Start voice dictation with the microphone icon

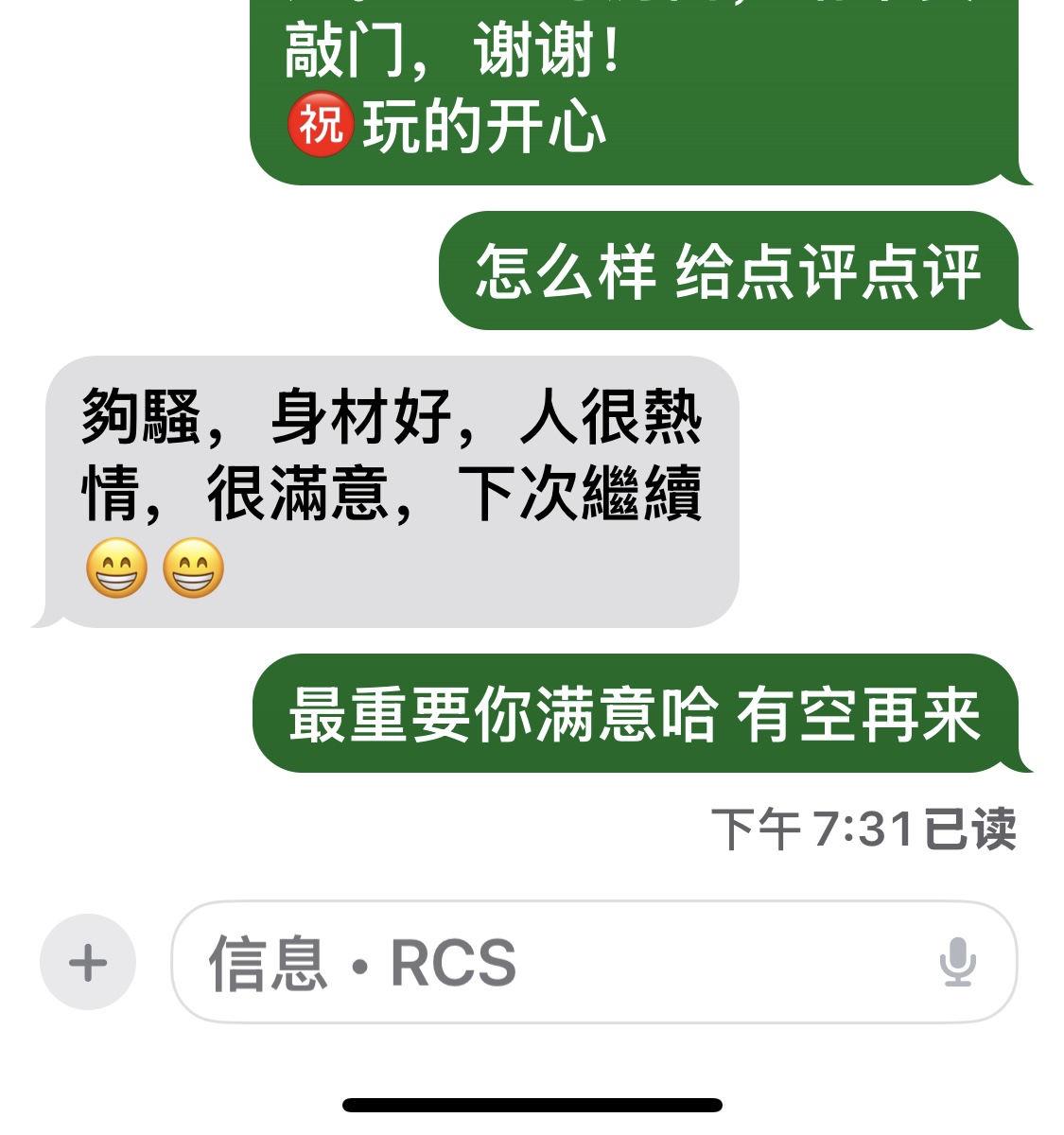tap(957, 963)
